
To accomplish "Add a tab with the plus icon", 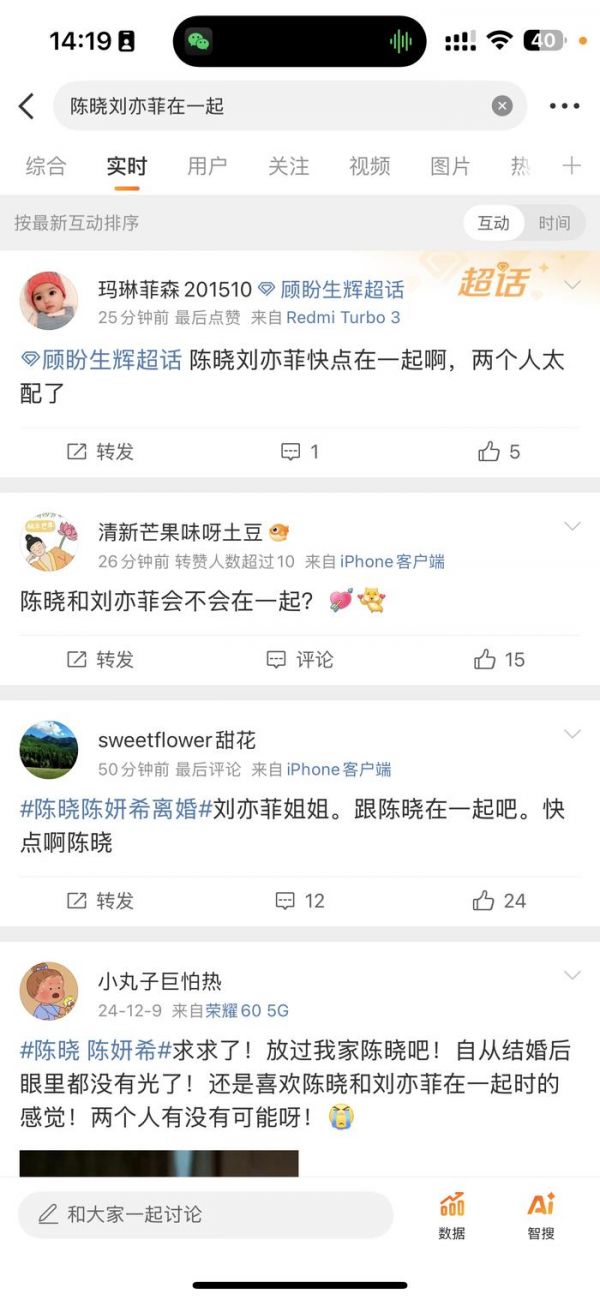I will 572,166.
